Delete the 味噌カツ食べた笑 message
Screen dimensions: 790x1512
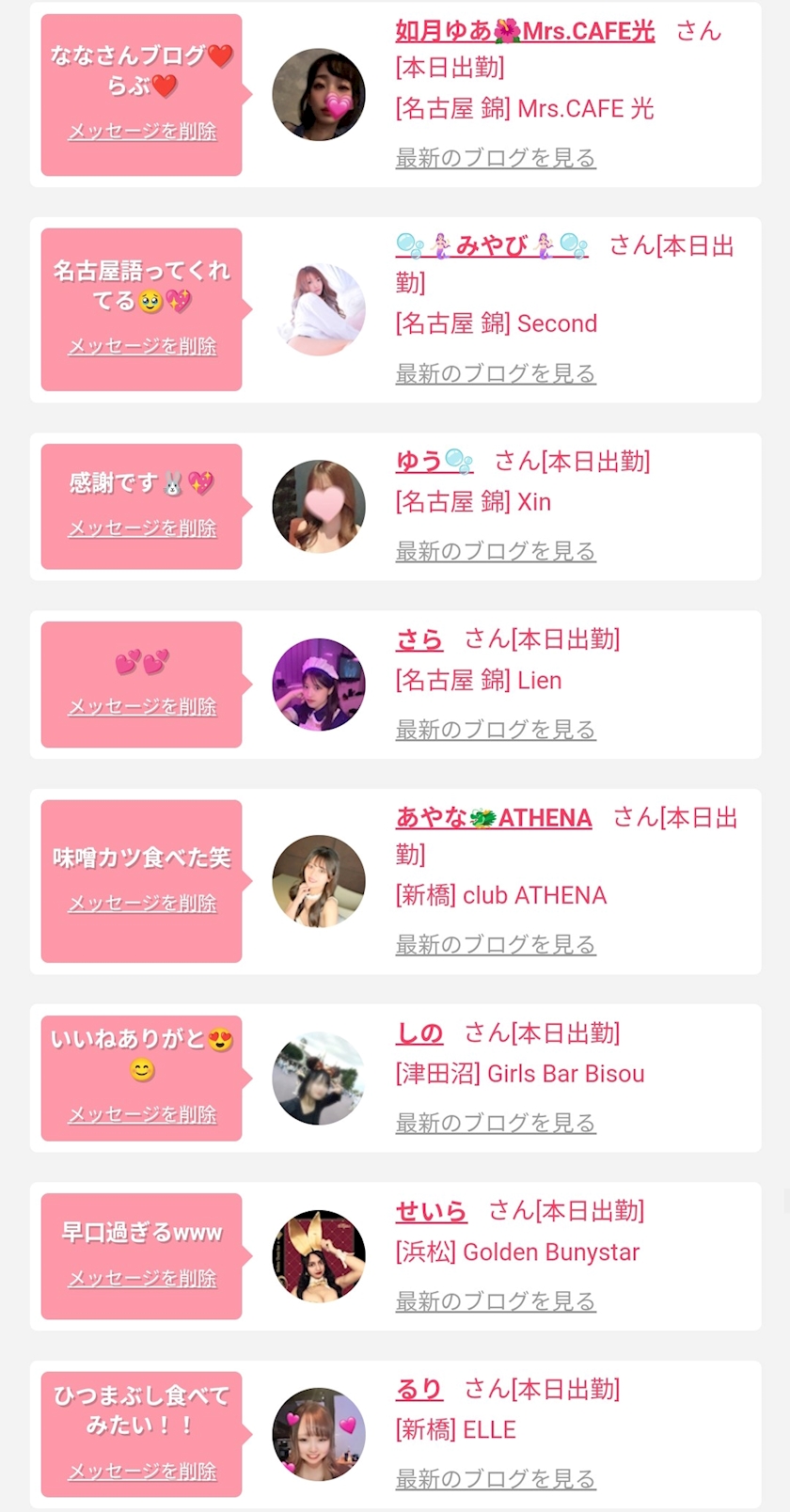click(142, 904)
